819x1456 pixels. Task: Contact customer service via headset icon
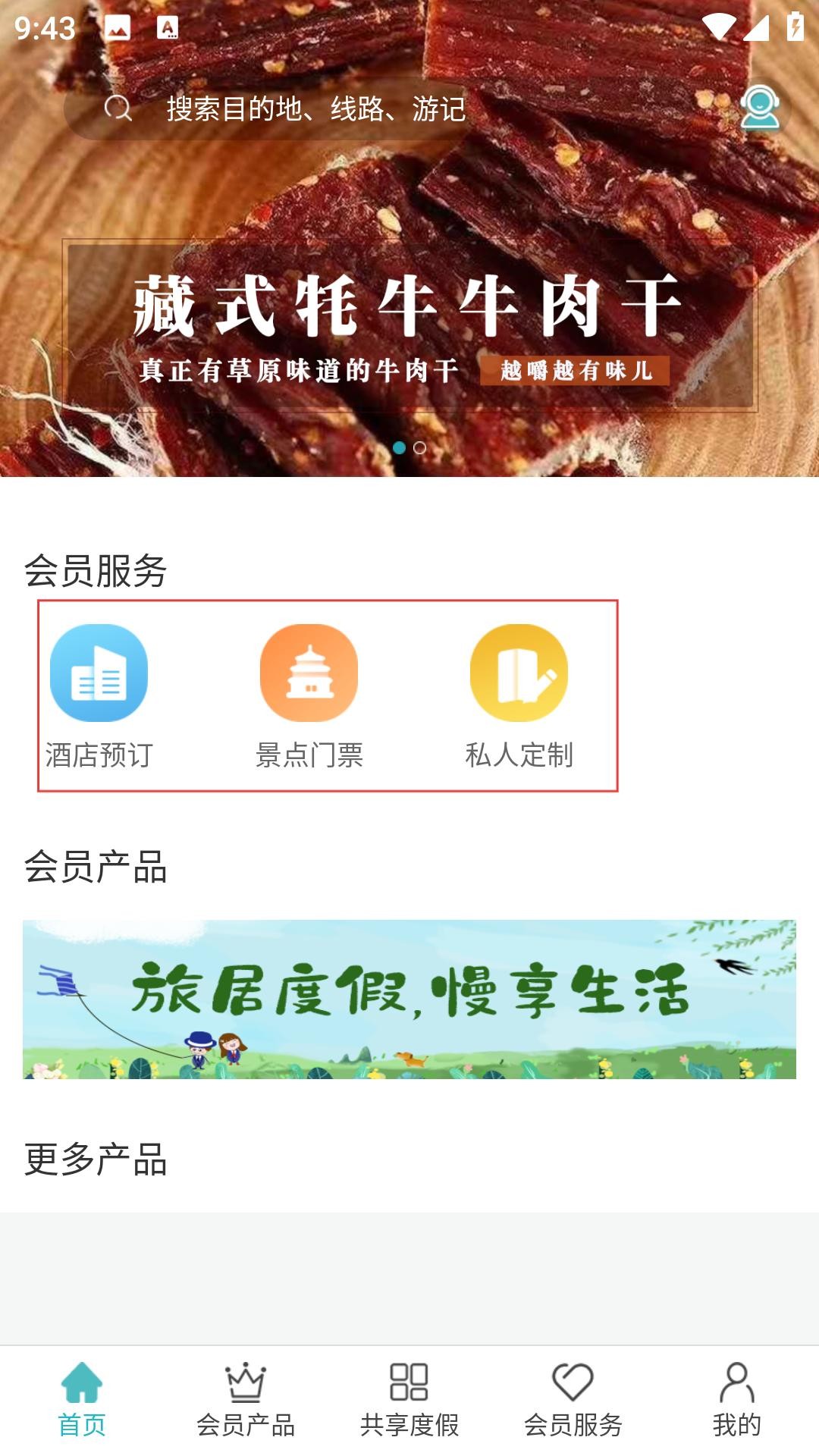click(x=760, y=108)
